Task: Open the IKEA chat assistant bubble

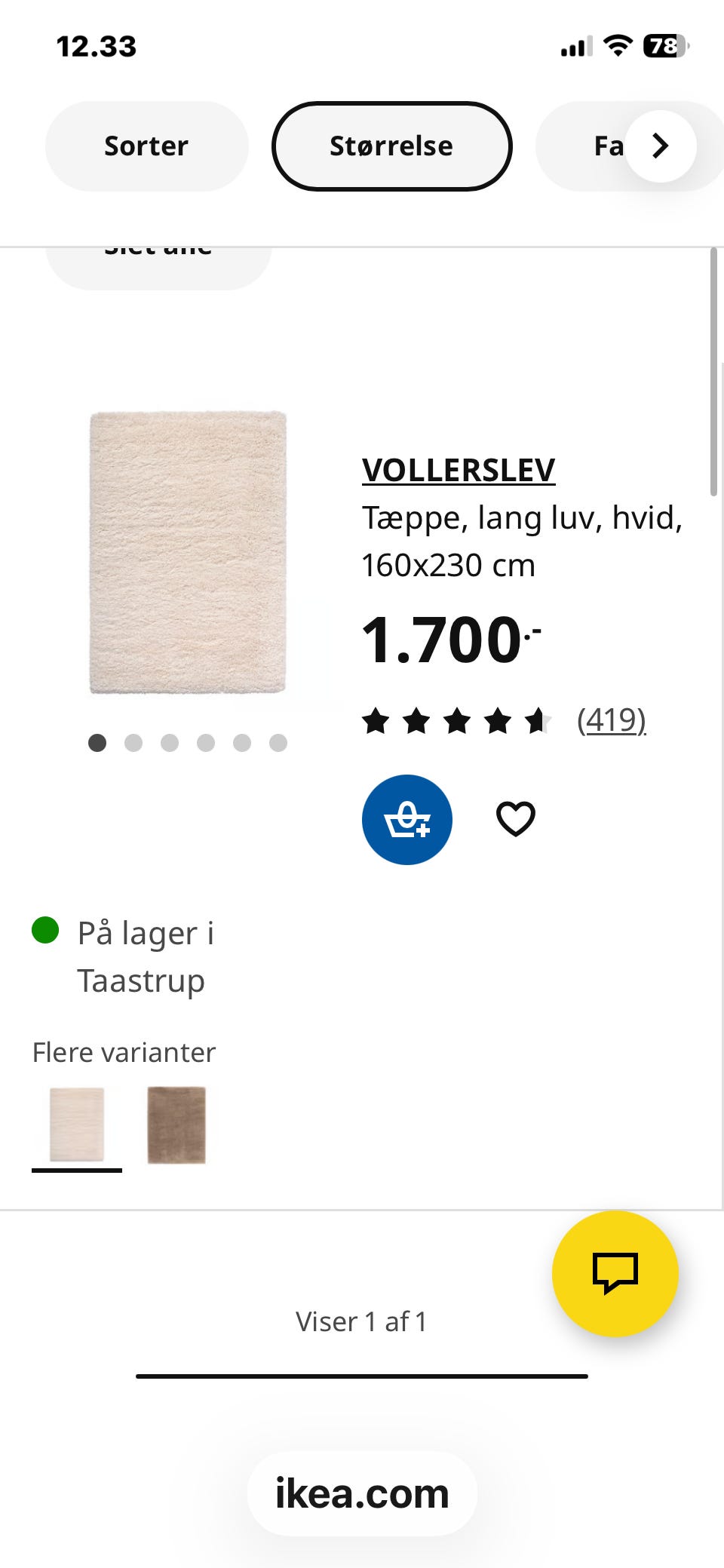Action: 615,1273
